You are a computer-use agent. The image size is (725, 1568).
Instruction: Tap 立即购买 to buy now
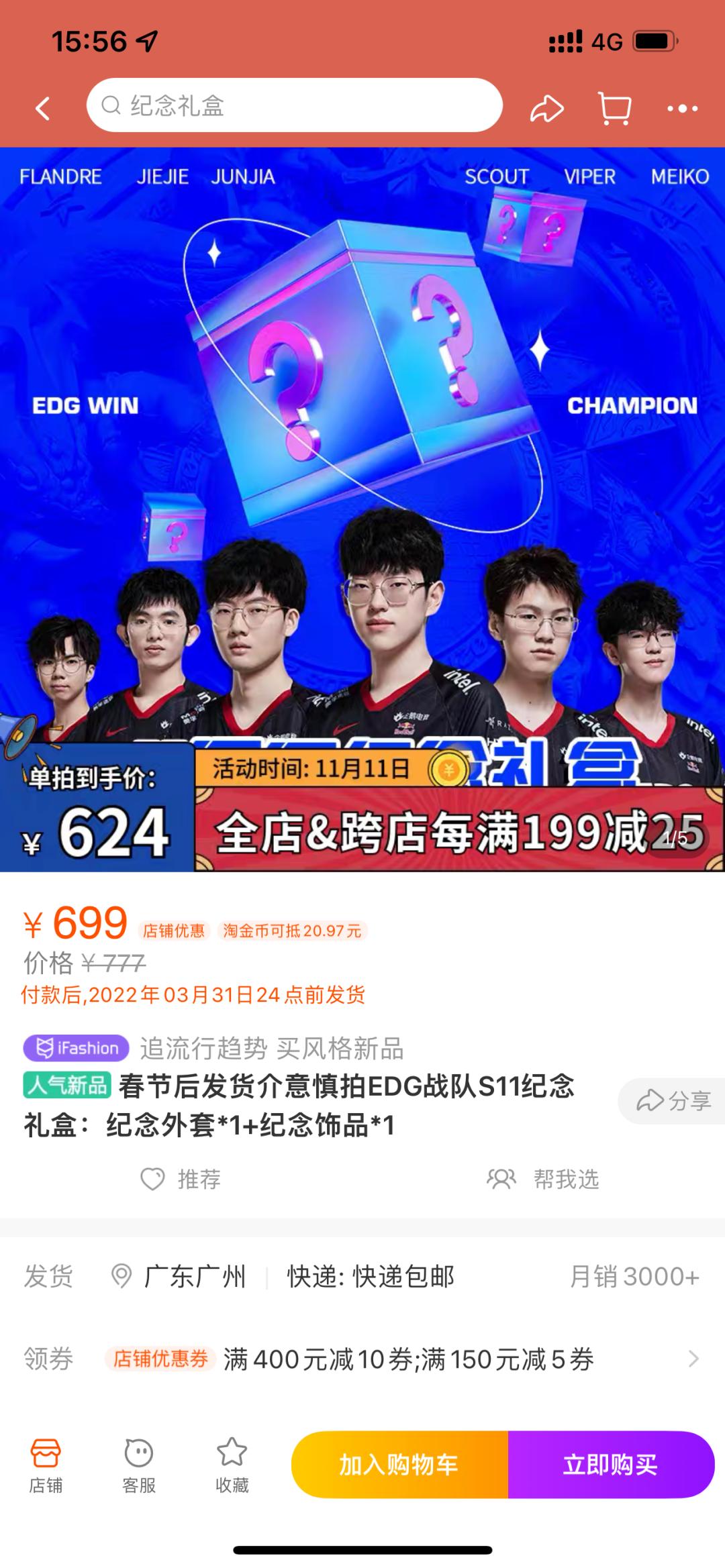click(611, 1465)
